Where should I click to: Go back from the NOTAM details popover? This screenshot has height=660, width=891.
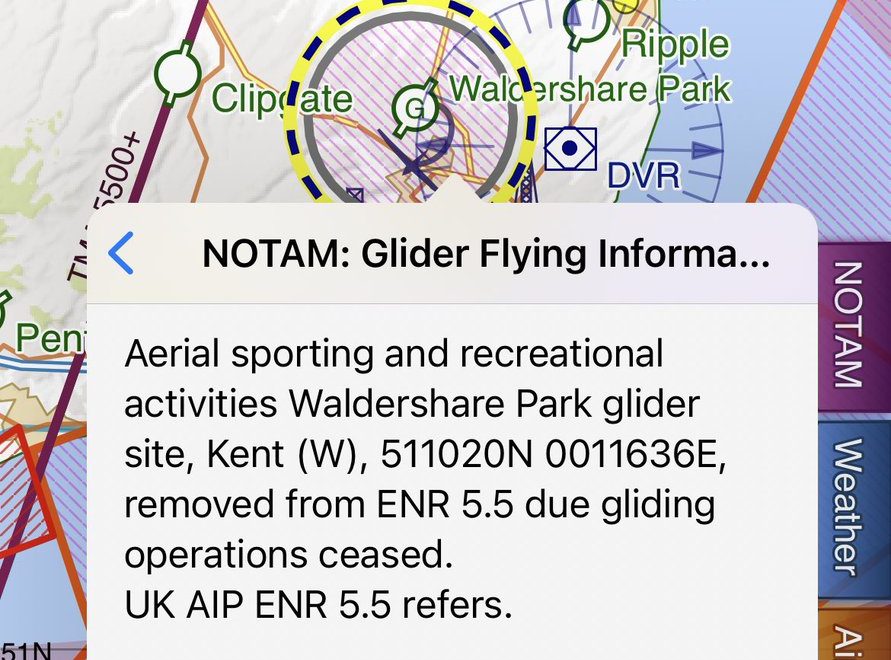tap(121, 254)
